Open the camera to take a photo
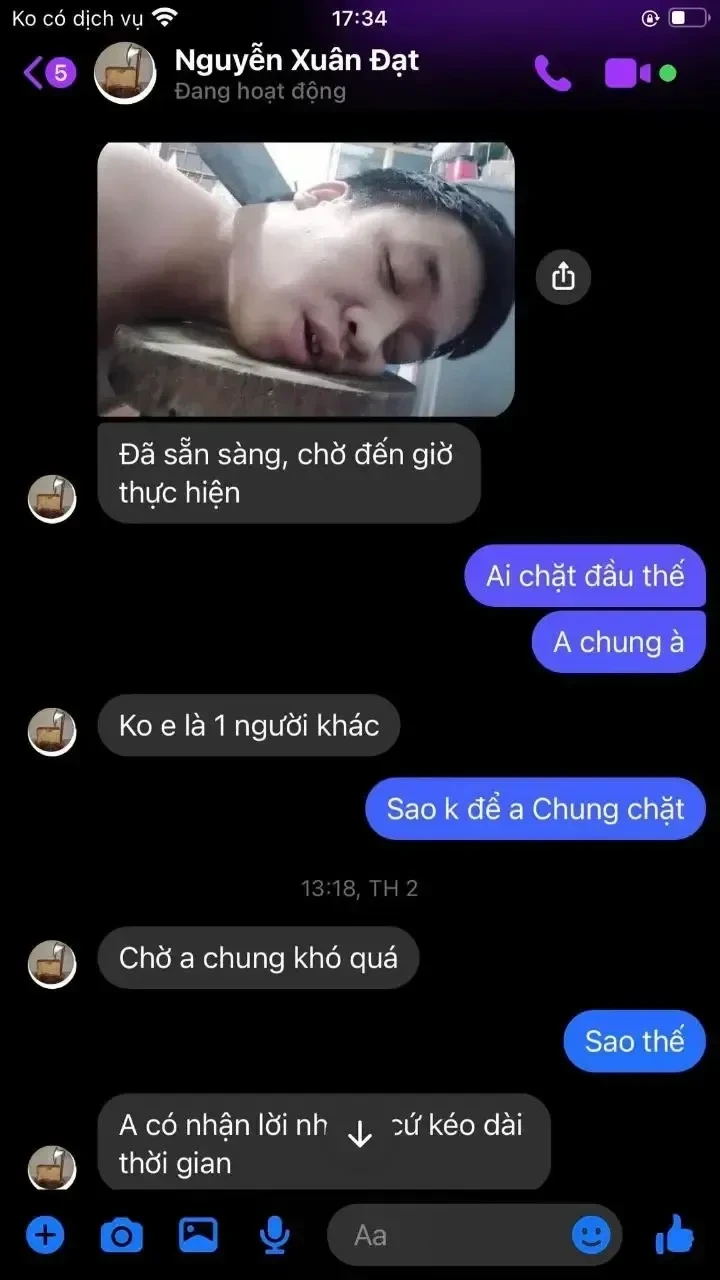 (122, 1236)
